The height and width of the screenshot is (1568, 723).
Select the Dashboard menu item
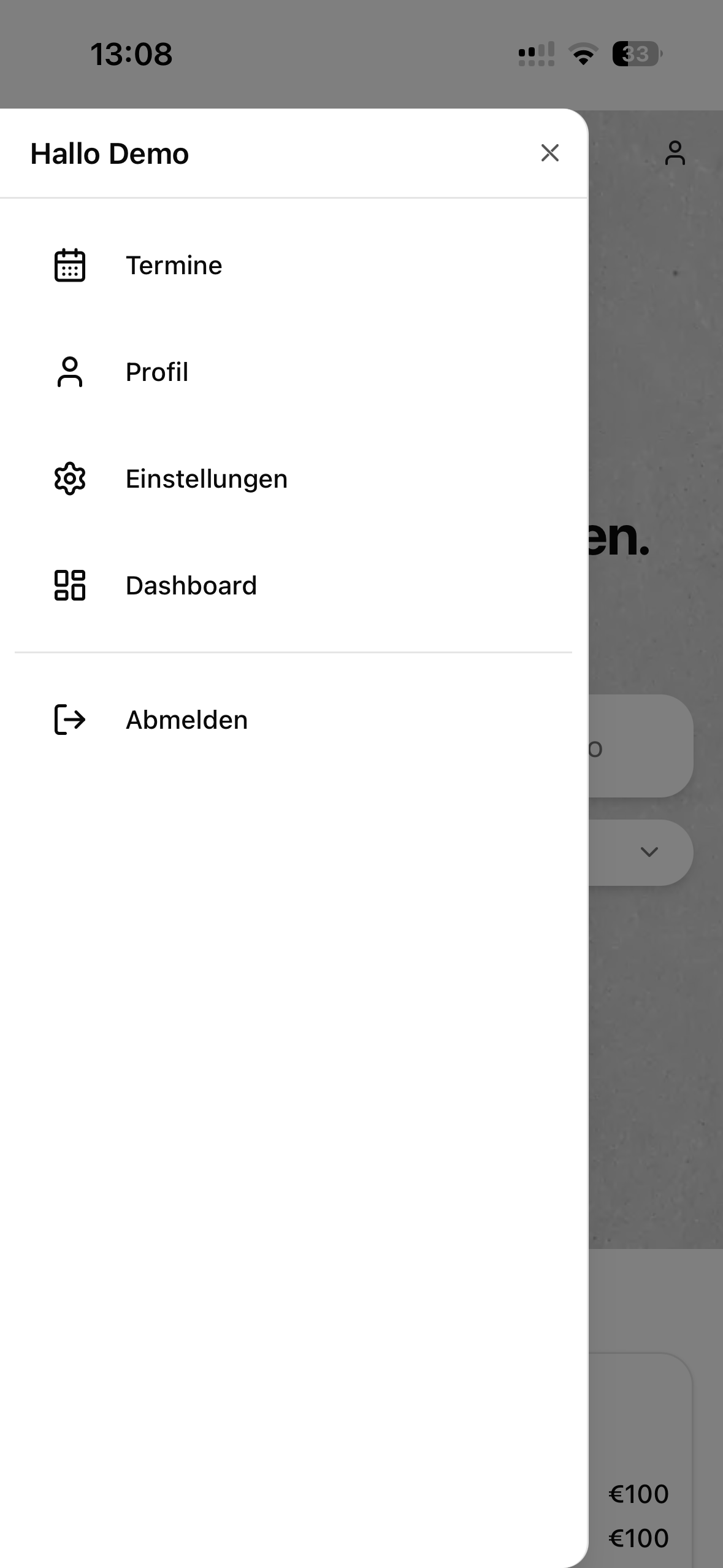(x=293, y=586)
